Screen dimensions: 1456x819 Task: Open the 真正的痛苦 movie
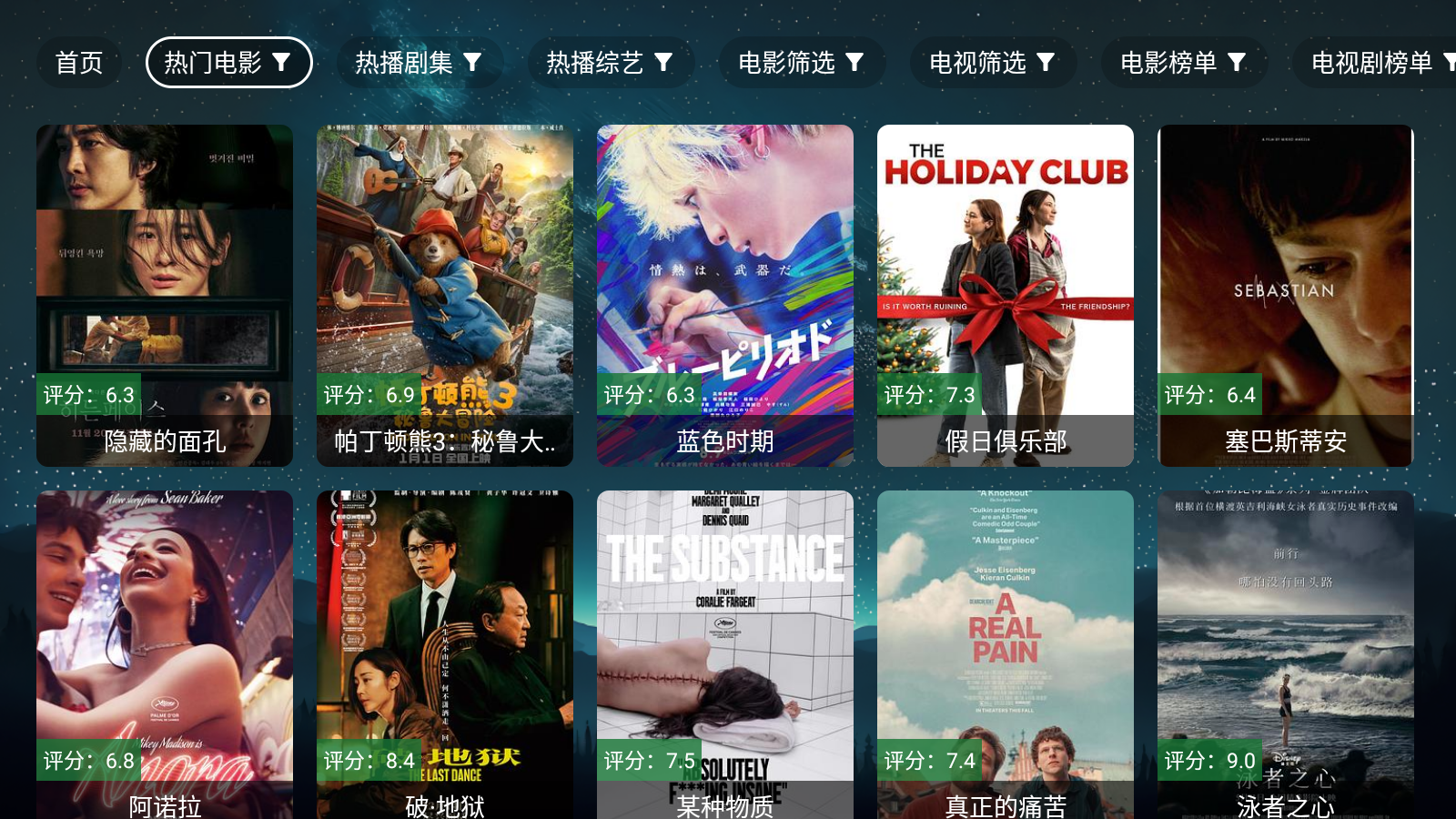(1006, 653)
